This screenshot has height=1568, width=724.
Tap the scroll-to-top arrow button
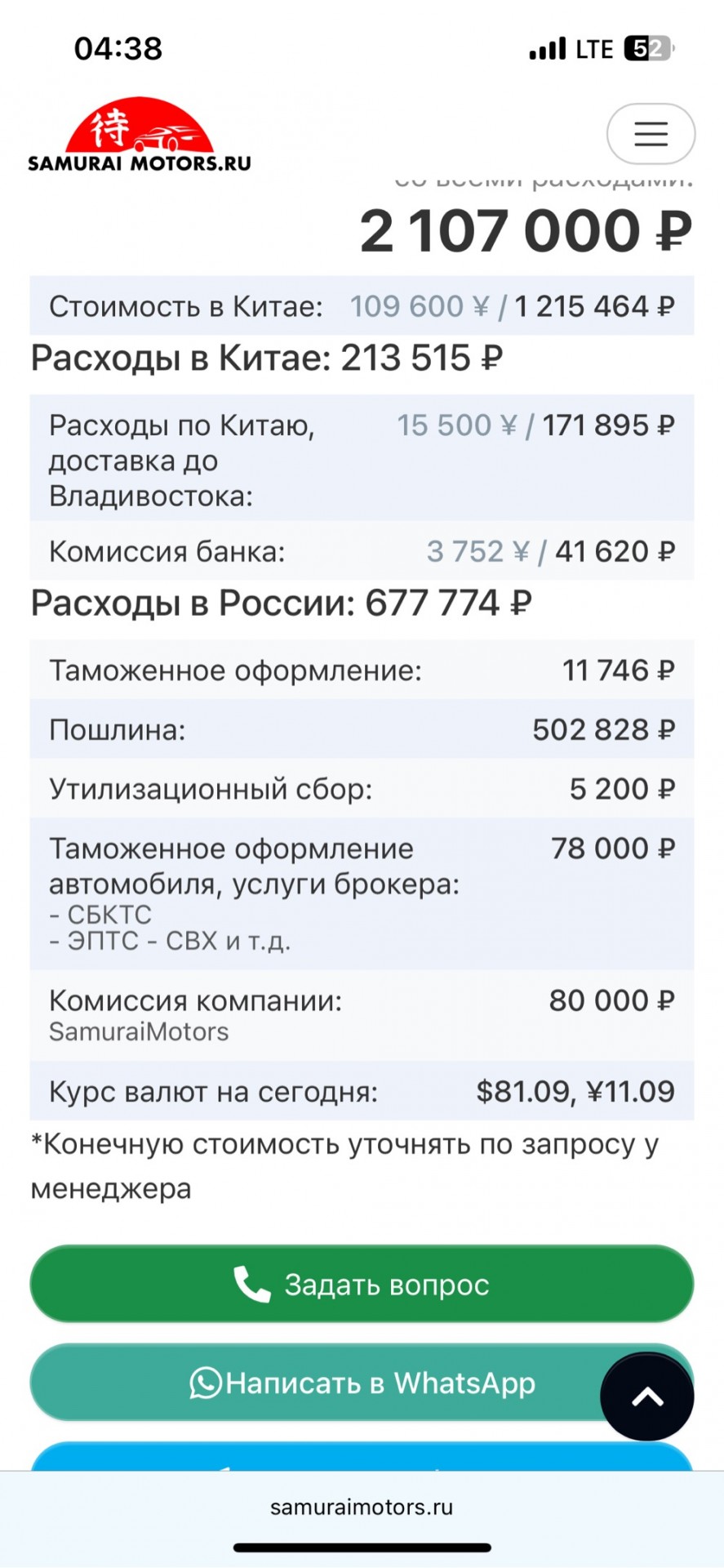(x=647, y=1397)
